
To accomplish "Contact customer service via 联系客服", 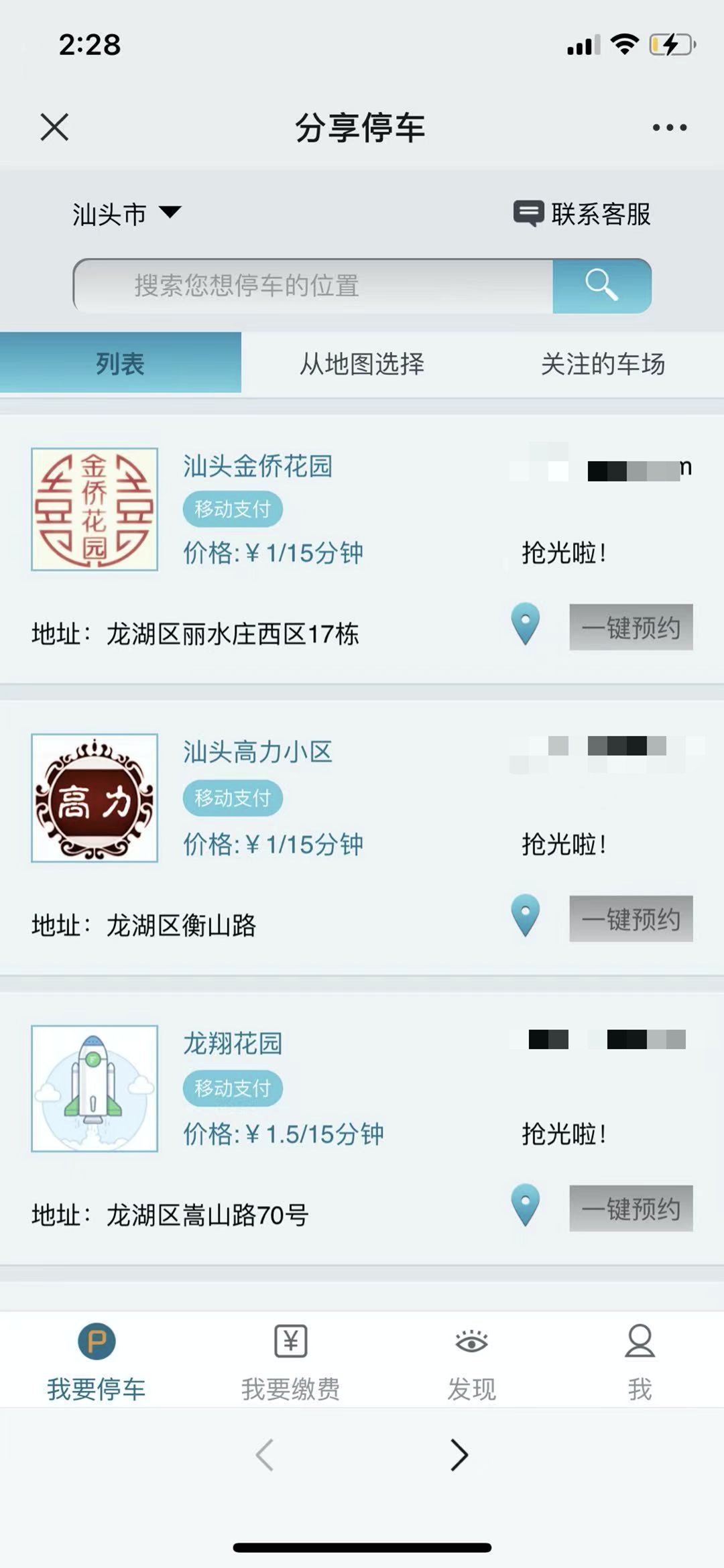I will (582, 214).
